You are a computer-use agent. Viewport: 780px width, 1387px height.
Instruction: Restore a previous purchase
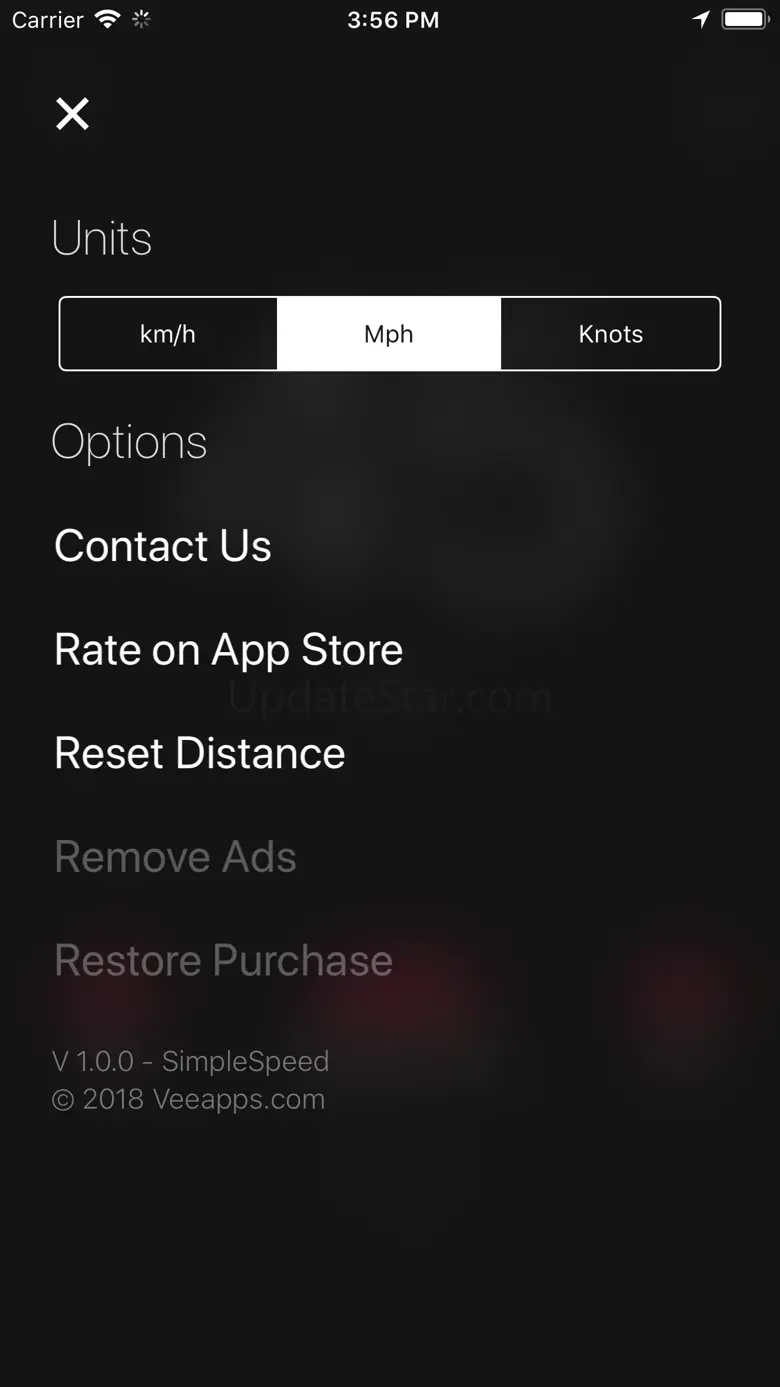pos(223,960)
